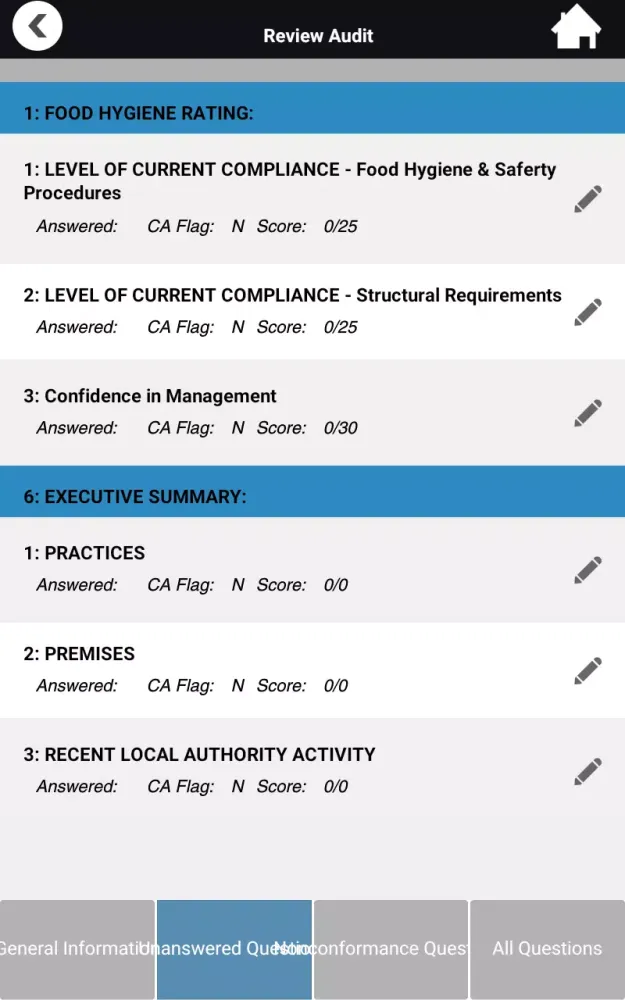Go back from Review Audit
Screen dimensions: 625x1000
coord(37,27)
